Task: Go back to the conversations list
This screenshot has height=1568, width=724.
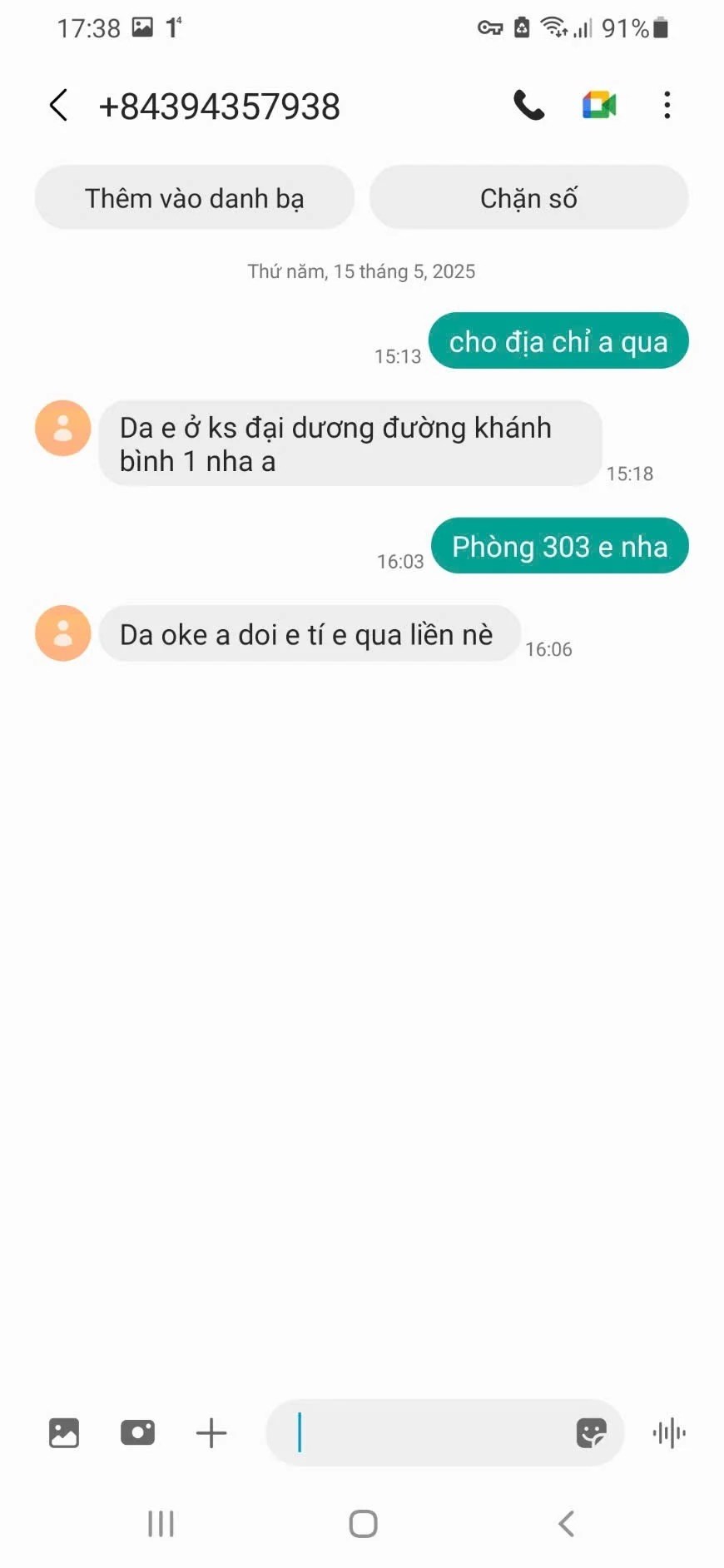Action: [58, 106]
